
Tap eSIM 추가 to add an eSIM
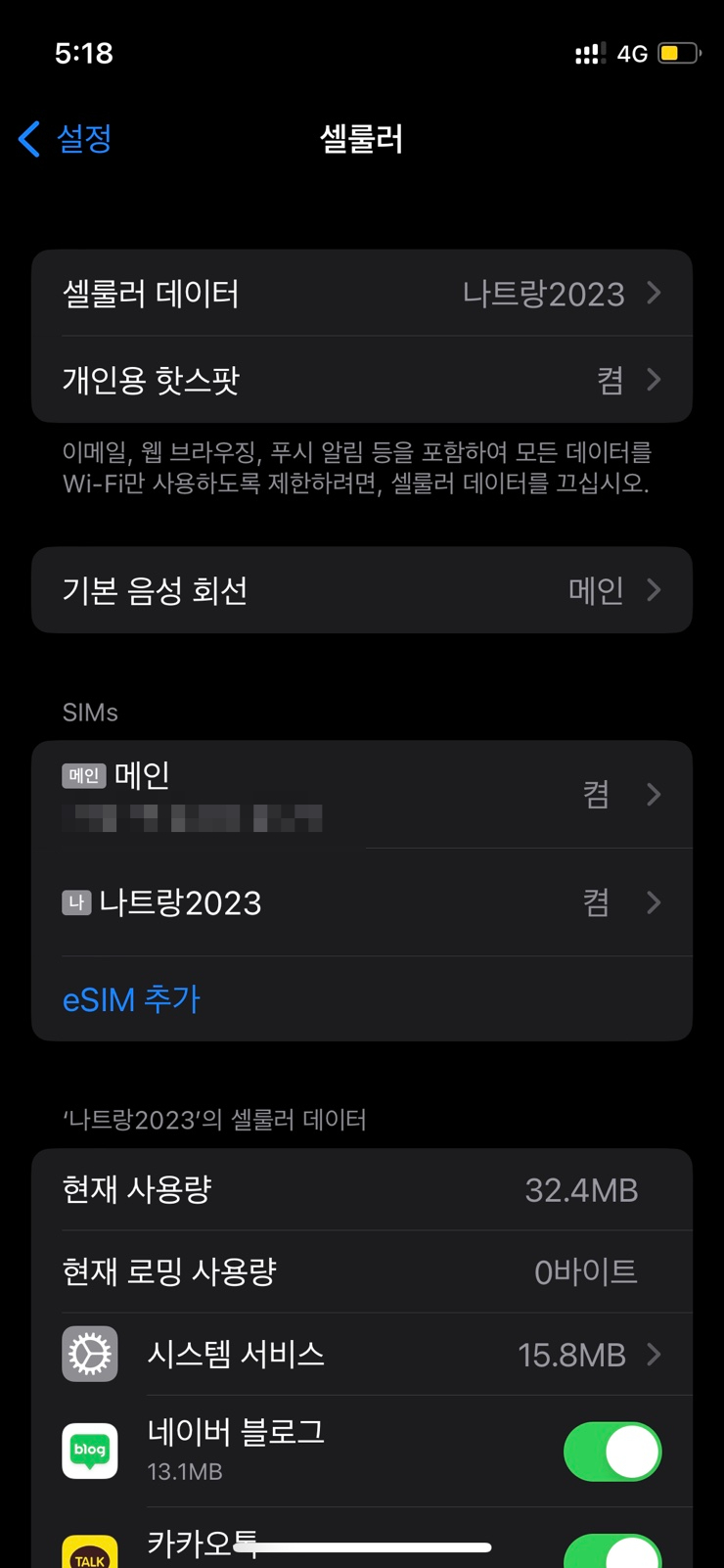point(131,999)
